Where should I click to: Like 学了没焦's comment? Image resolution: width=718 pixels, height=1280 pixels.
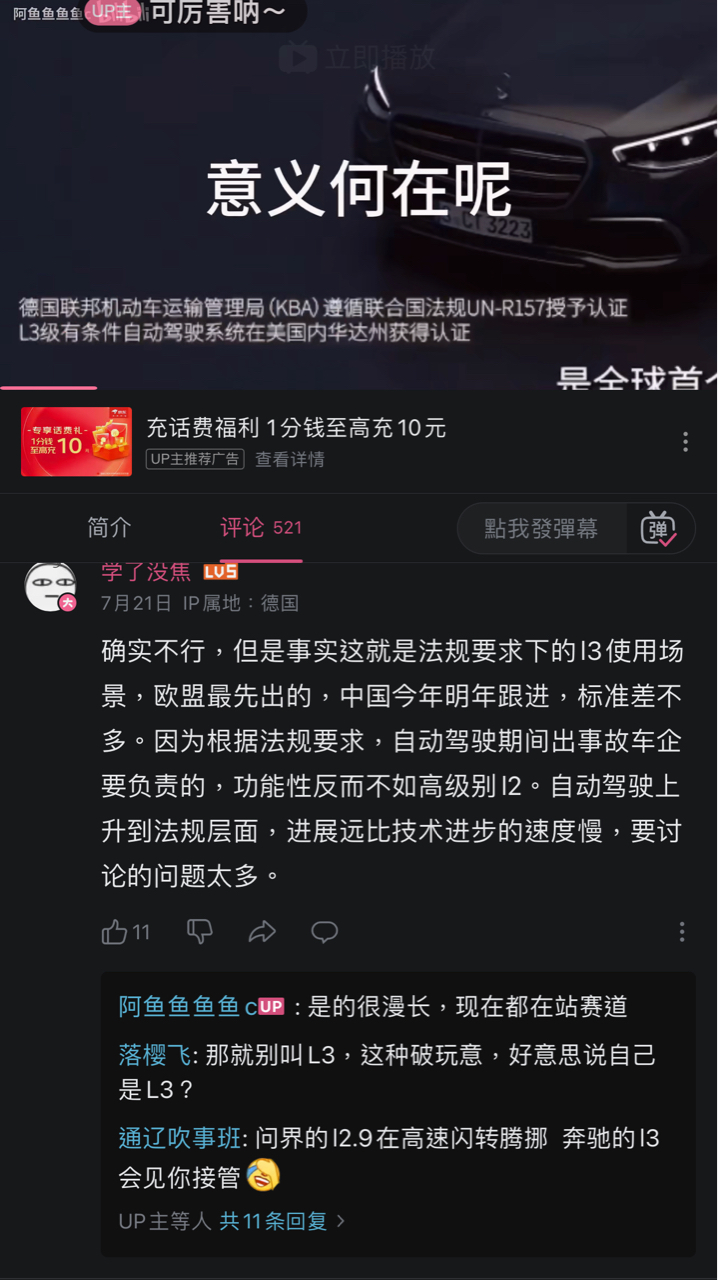[115, 932]
